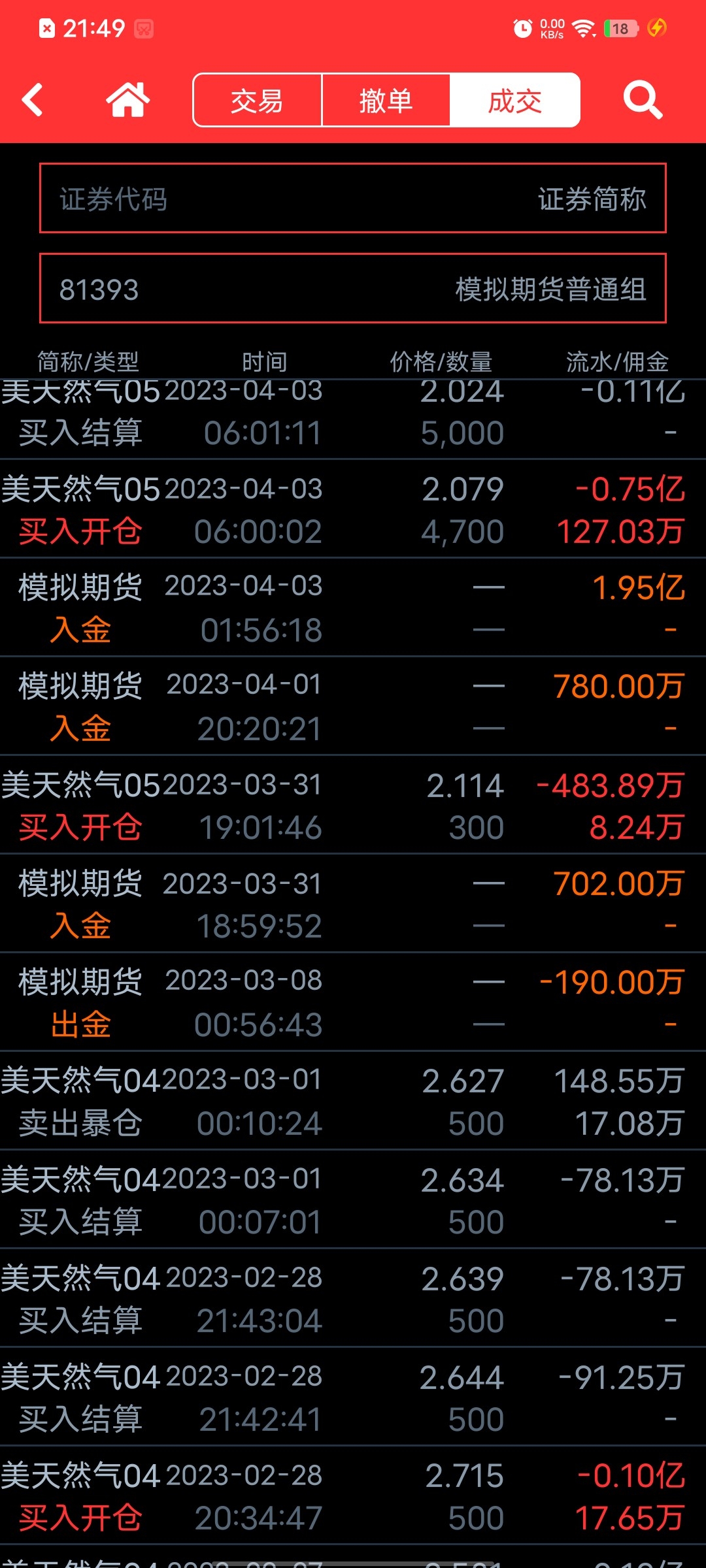This screenshot has width=706, height=1568.
Task: View the 出金 -190.00万 record
Action: tap(353, 1002)
